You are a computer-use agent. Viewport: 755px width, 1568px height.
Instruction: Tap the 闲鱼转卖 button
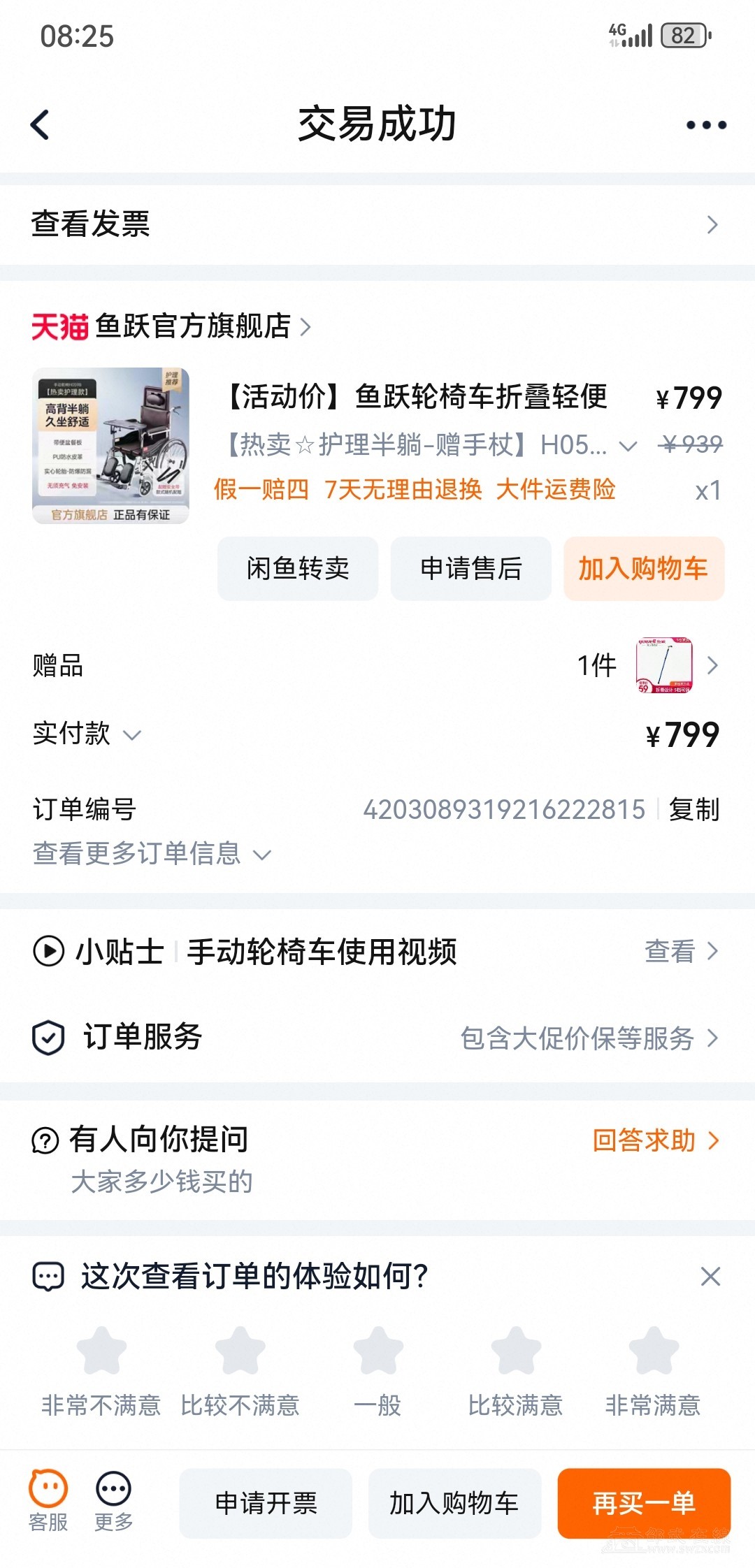point(298,569)
